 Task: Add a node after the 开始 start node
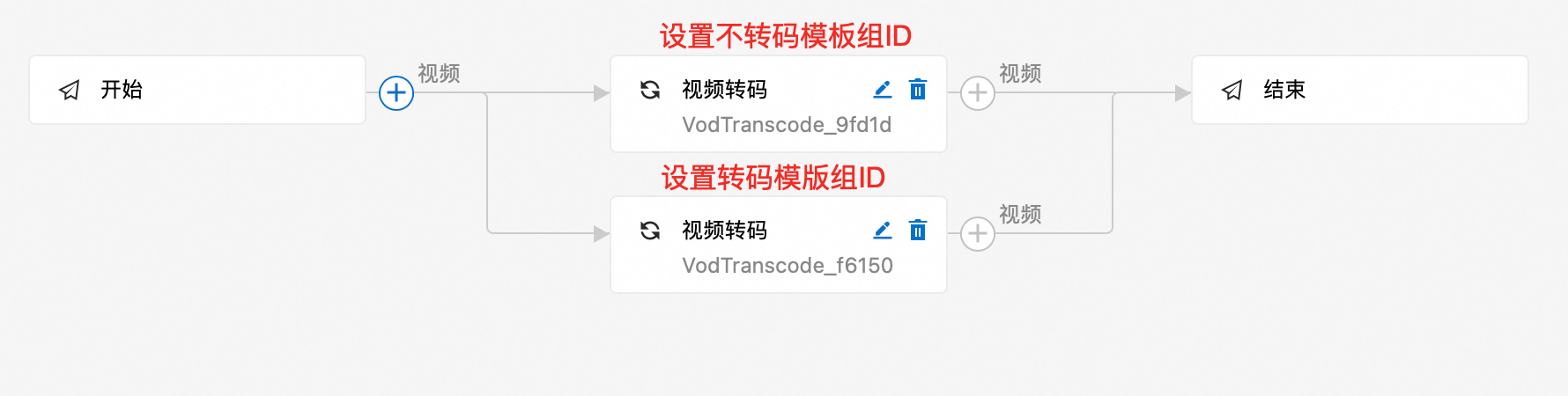pyautogui.click(x=396, y=92)
